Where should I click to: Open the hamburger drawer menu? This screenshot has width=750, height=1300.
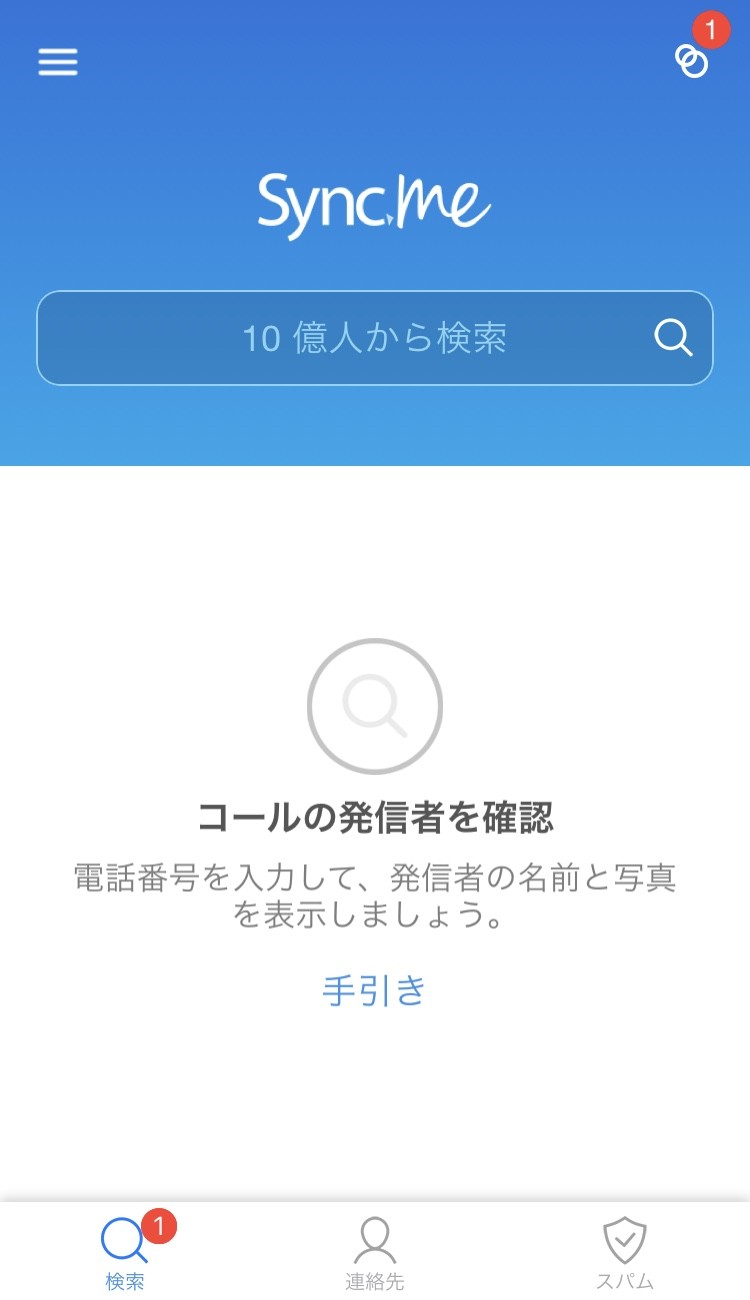pyautogui.click(x=58, y=63)
